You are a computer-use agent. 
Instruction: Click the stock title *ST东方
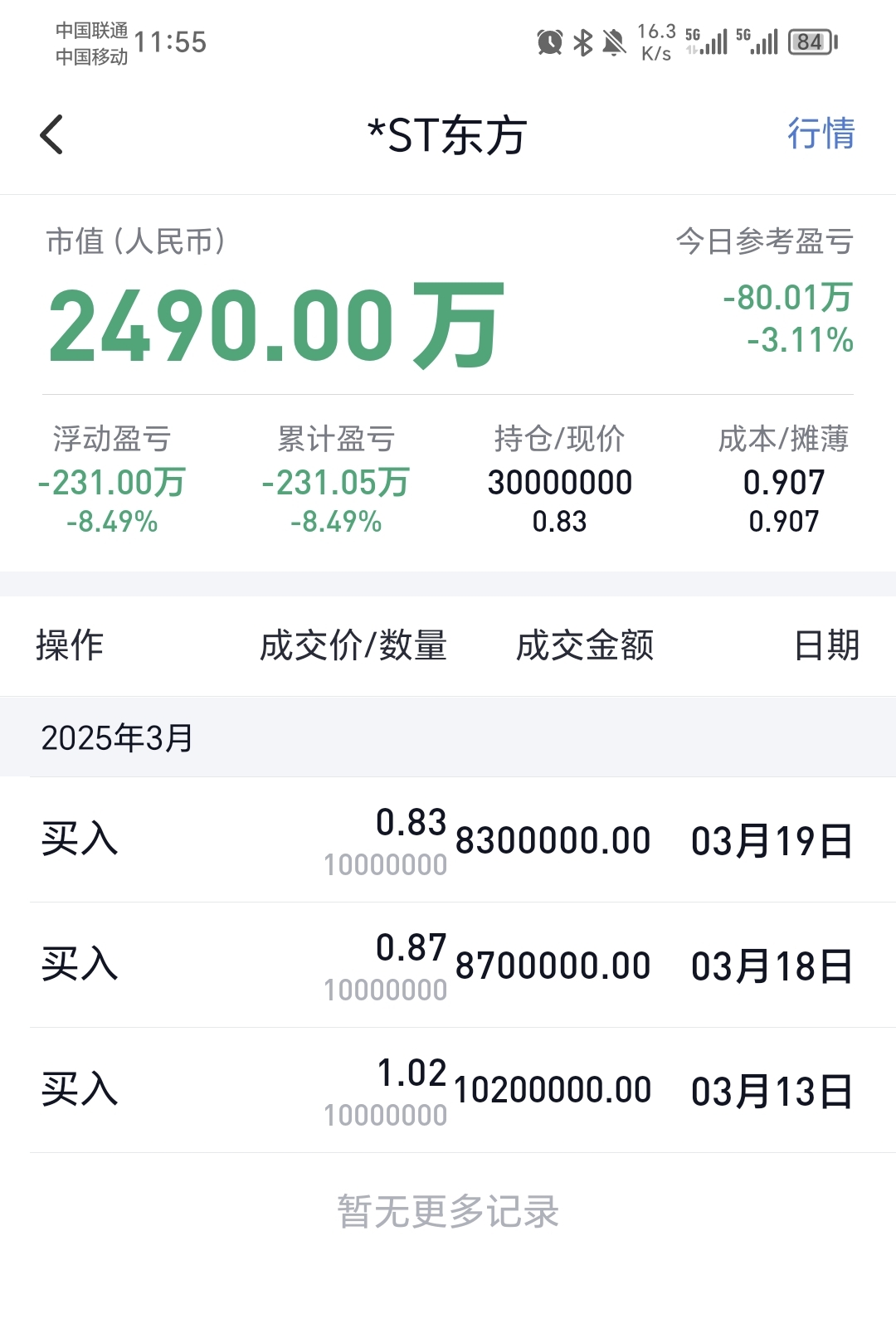click(x=448, y=135)
